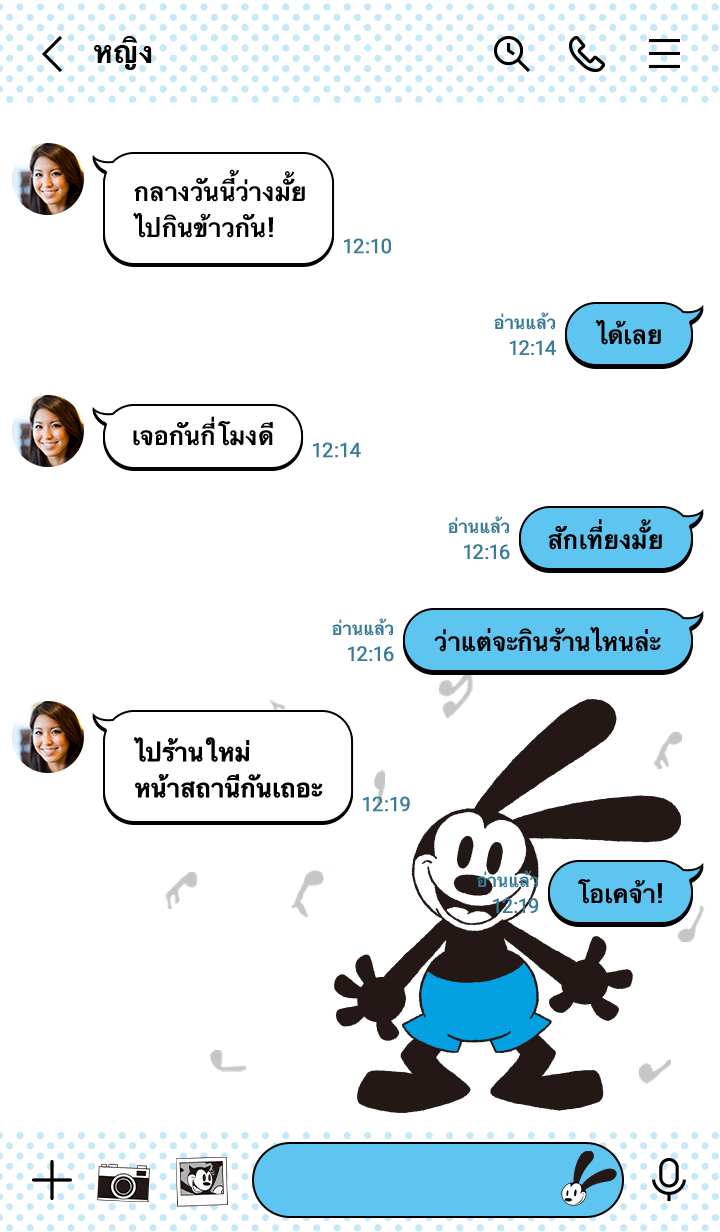Open the plus attachment menu
The height and width of the screenshot is (1232, 720).
(52, 1181)
